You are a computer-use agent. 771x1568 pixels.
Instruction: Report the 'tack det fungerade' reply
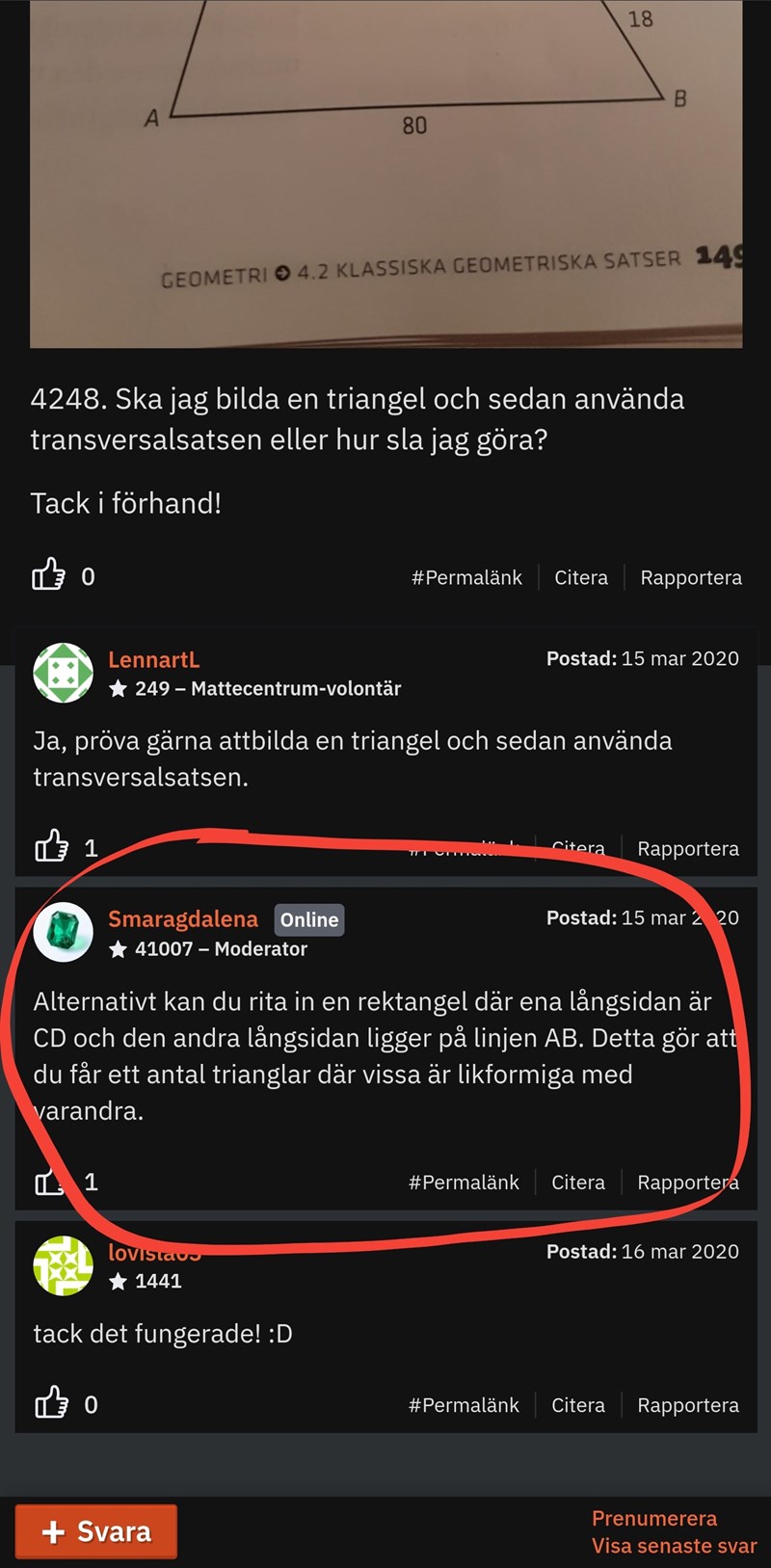(x=687, y=1405)
